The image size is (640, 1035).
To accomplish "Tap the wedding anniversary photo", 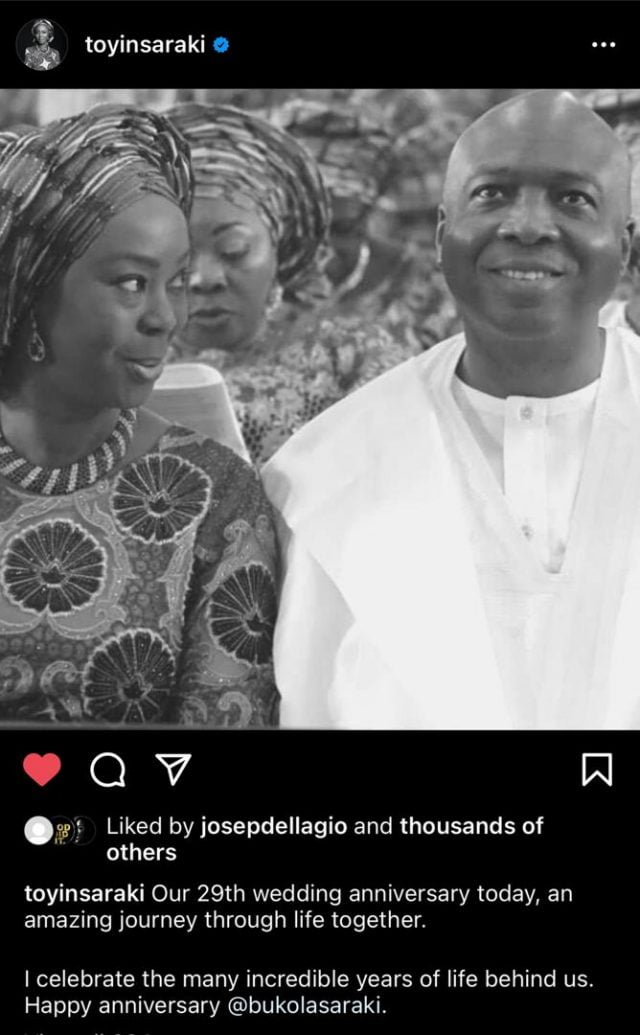I will 320,409.
